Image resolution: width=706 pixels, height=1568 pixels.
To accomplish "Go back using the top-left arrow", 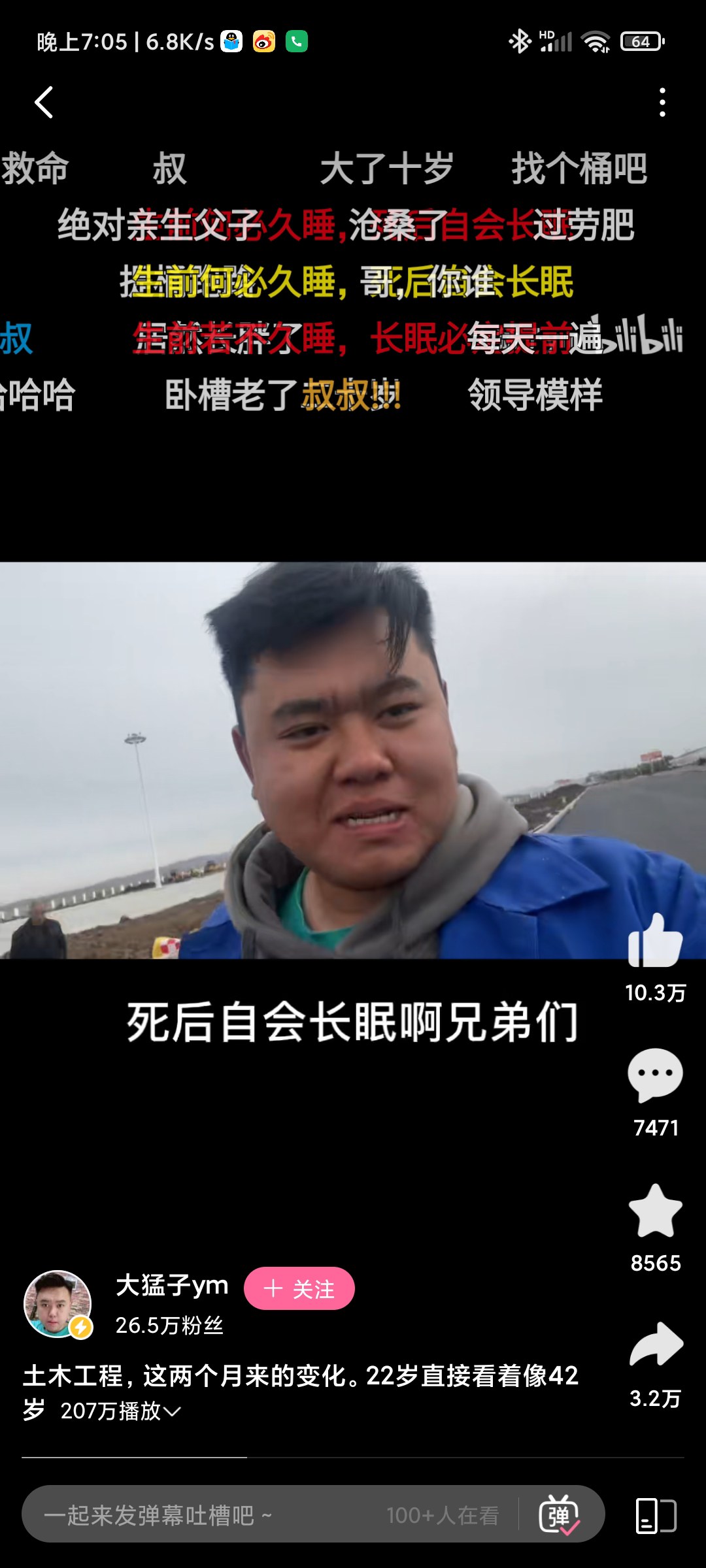I will 44,103.
